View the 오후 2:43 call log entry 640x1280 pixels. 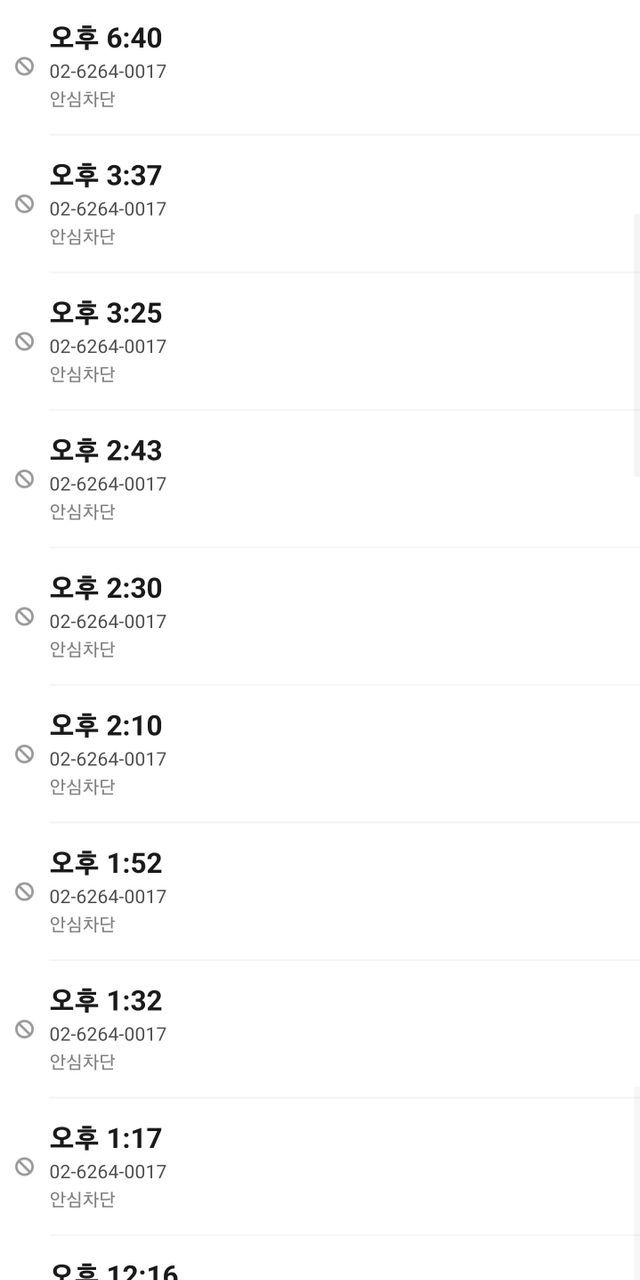point(320,479)
